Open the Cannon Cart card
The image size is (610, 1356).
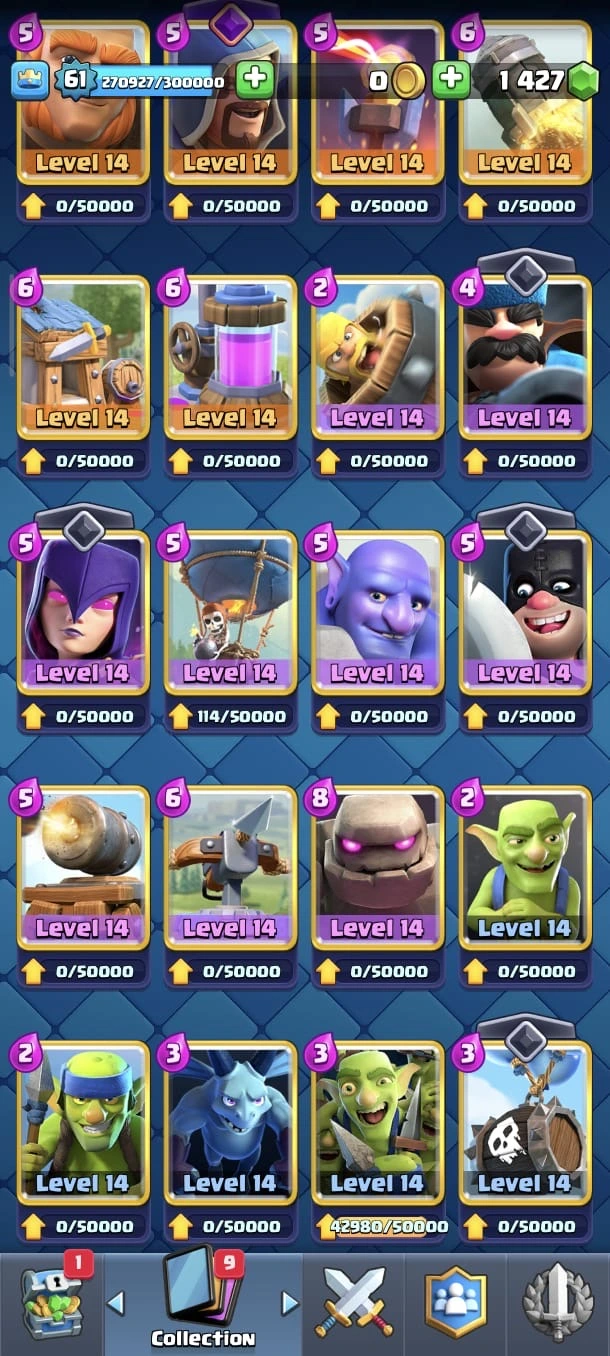tap(83, 867)
